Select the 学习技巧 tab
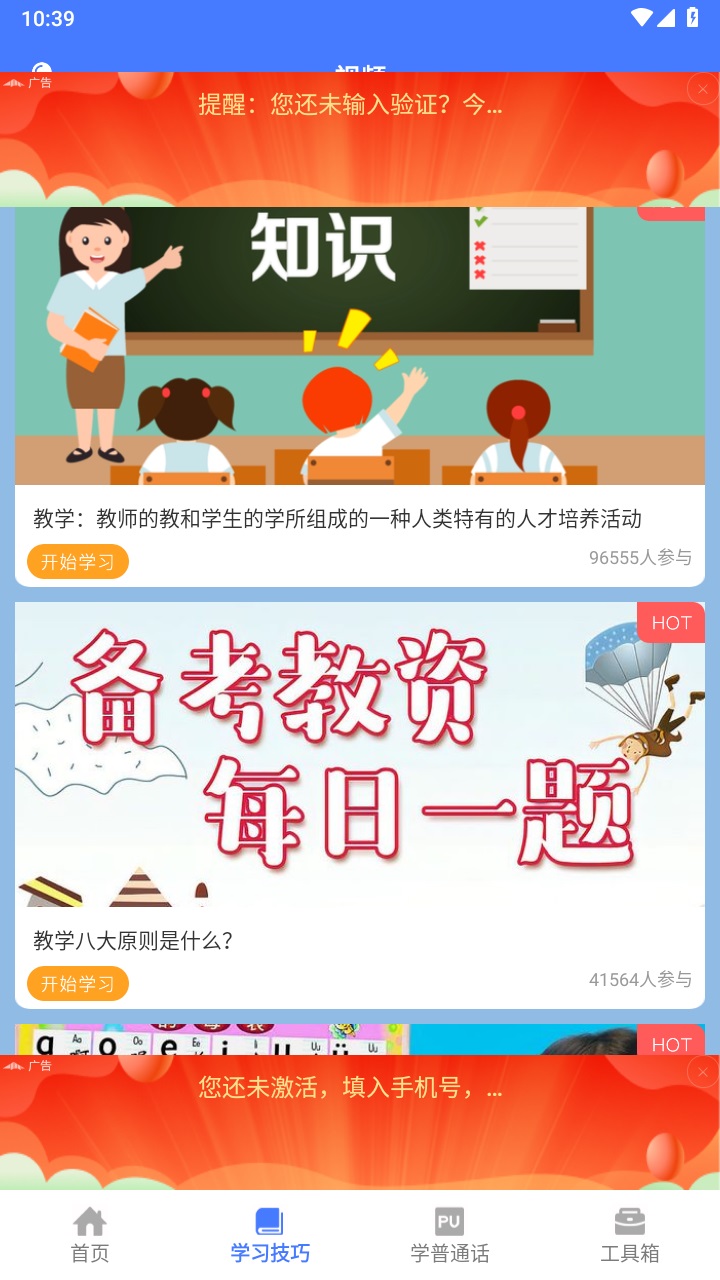Viewport: 720px width, 1280px height. pos(270,1235)
